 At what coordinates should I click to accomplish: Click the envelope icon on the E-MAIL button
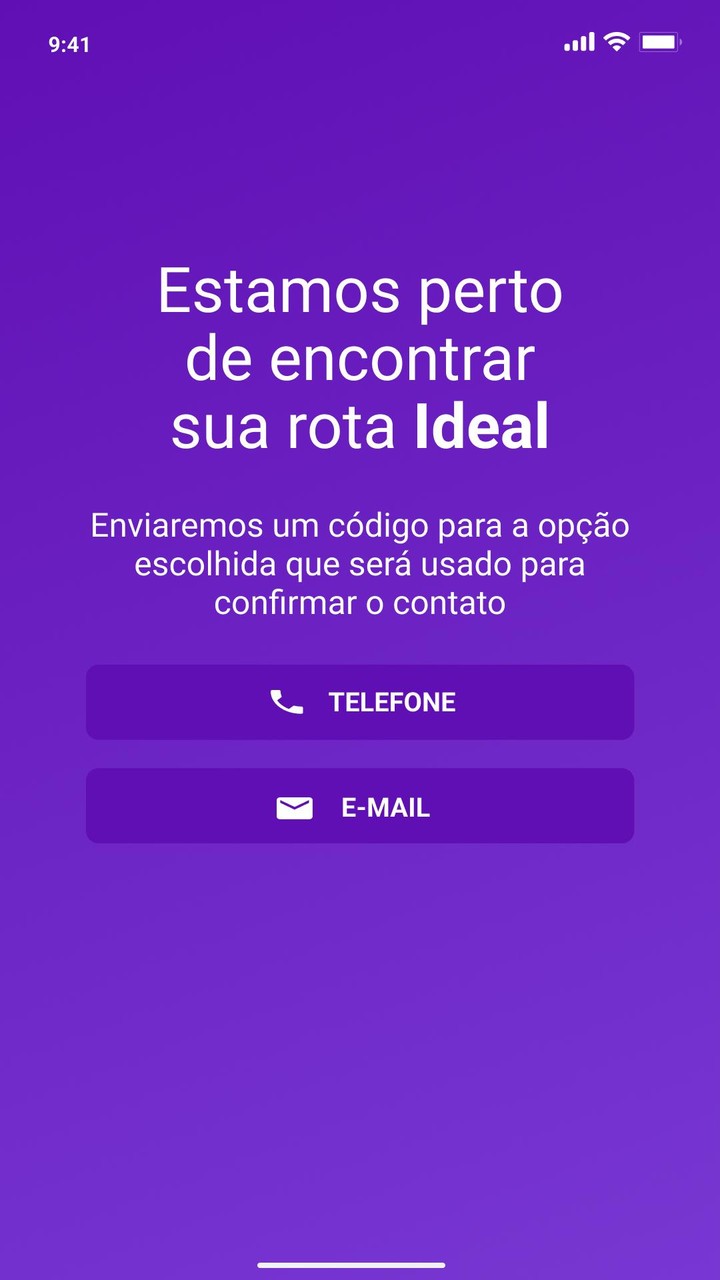(x=292, y=806)
